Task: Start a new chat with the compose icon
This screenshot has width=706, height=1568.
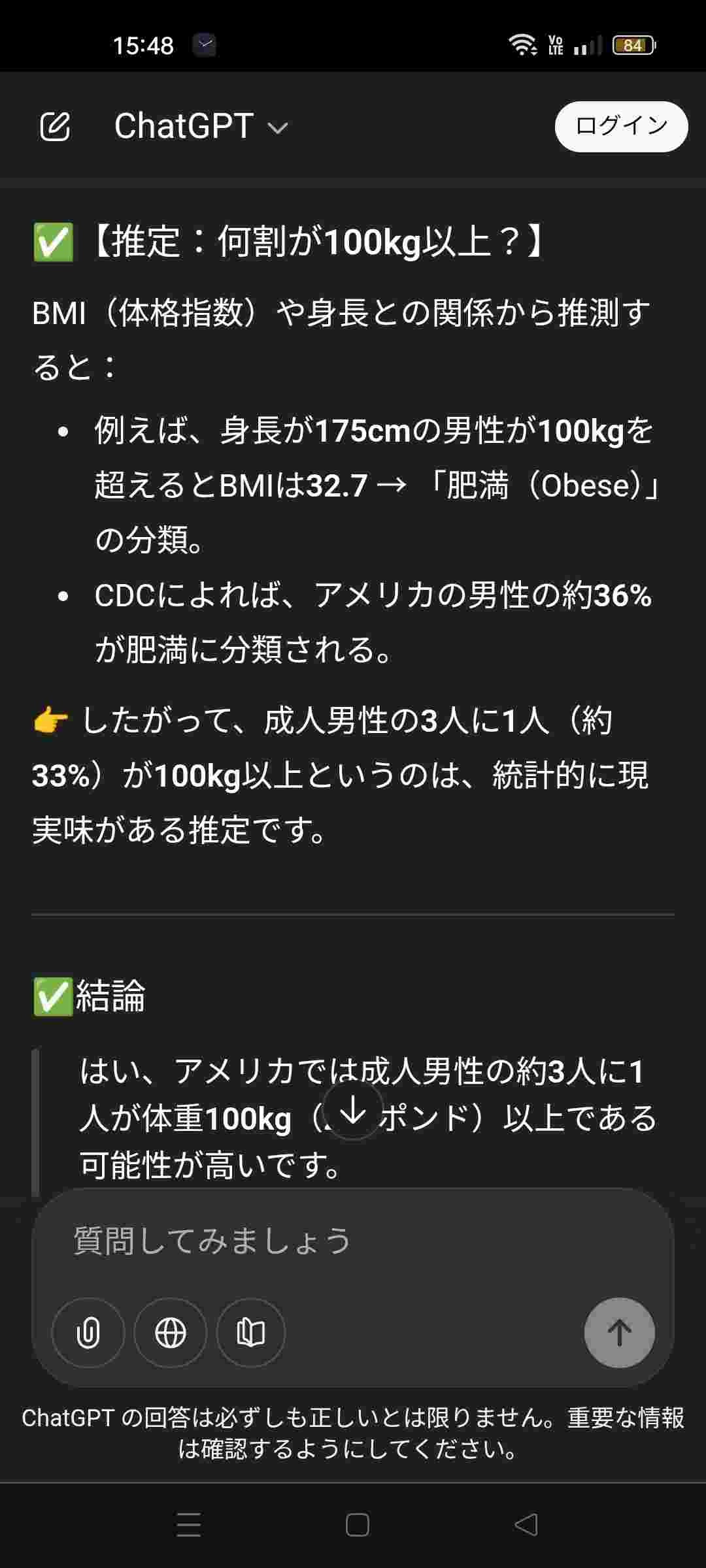Action: [x=55, y=126]
